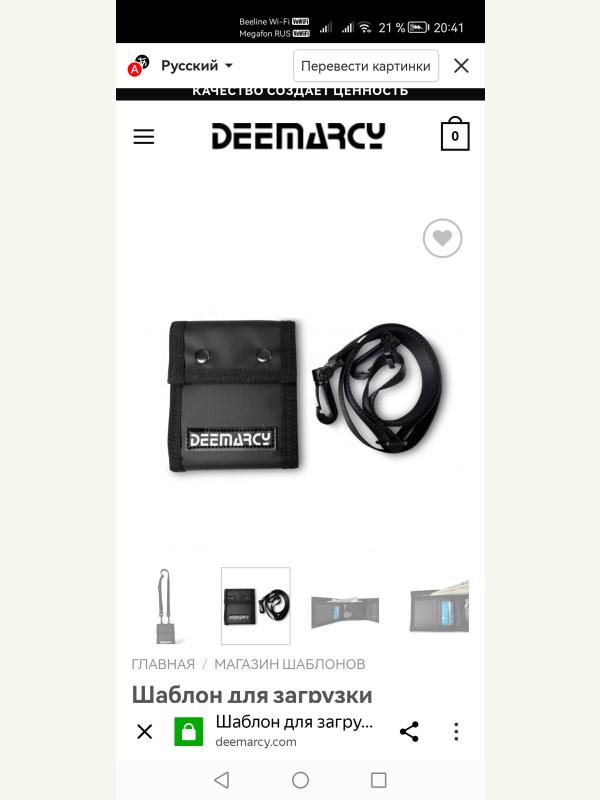Select the open wallet with cards thumbnail

[438, 608]
